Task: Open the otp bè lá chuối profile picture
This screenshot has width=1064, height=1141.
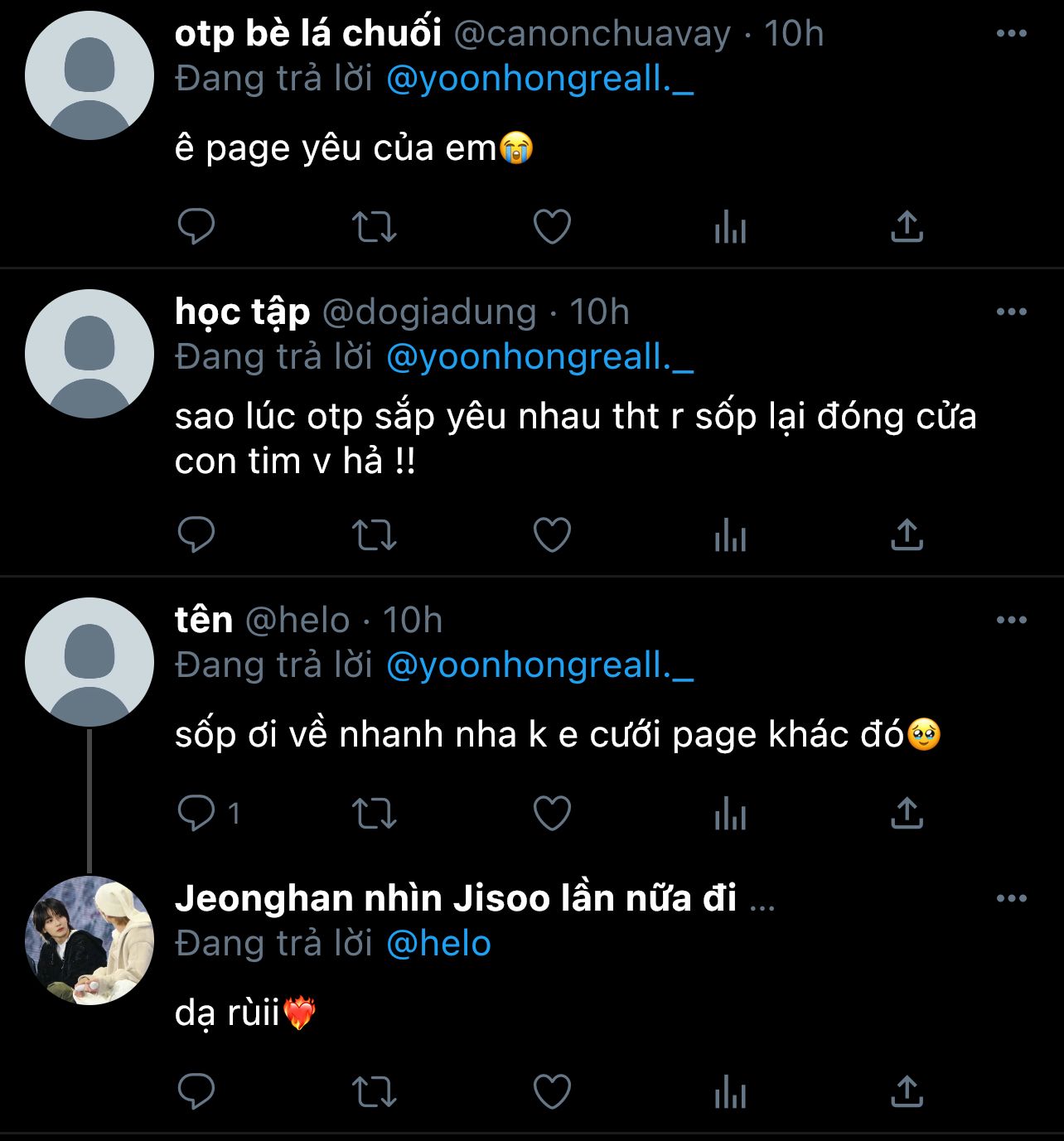Action: [x=89, y=75]
